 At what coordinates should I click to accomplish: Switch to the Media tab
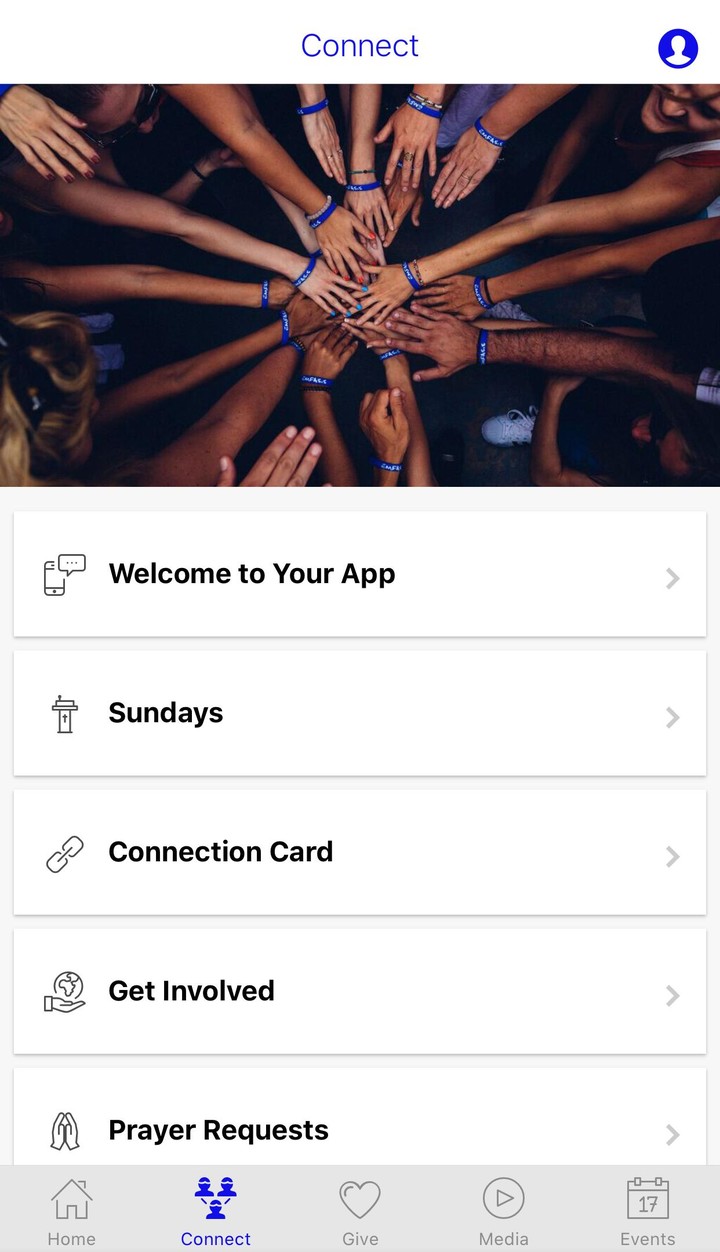point(504,1211)
